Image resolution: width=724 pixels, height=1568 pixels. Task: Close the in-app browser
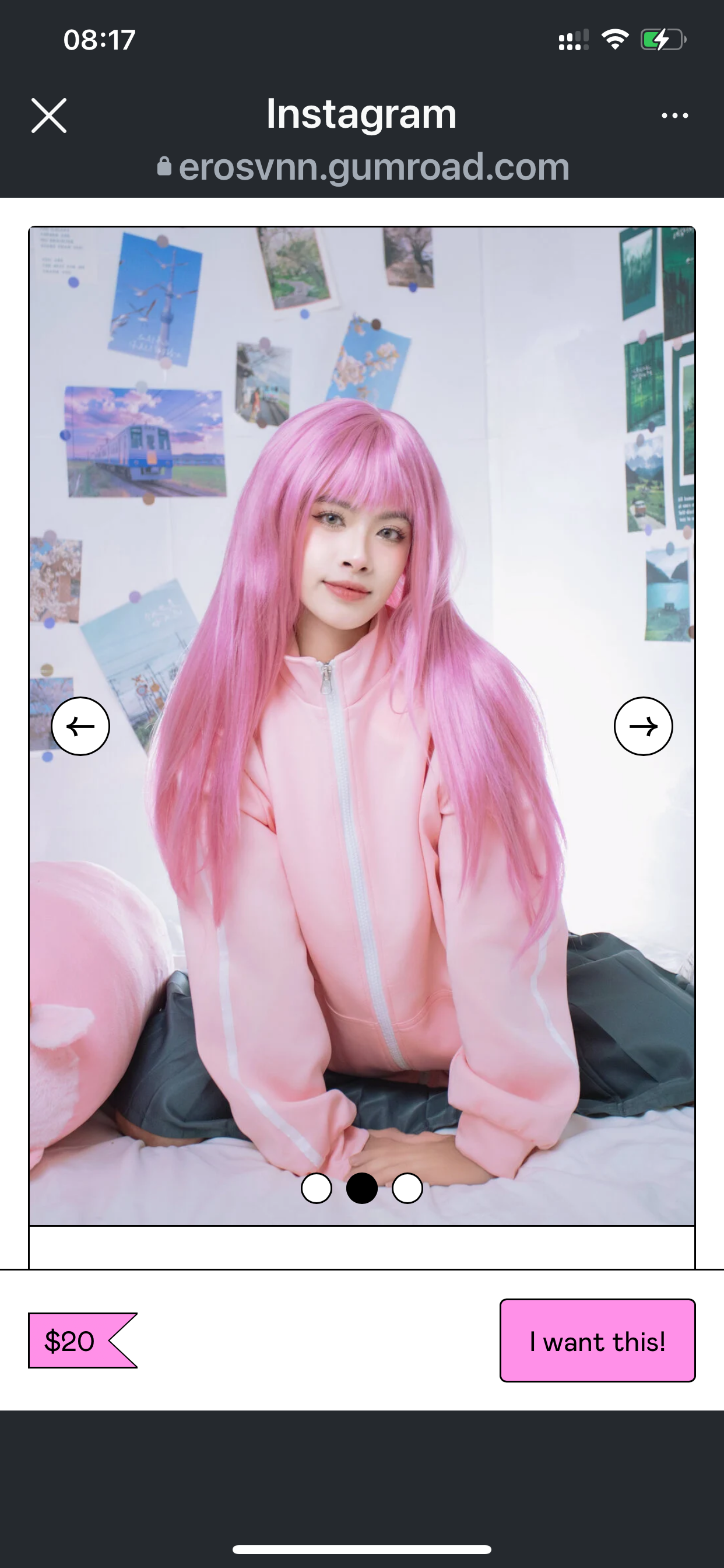tap(48, 115)
